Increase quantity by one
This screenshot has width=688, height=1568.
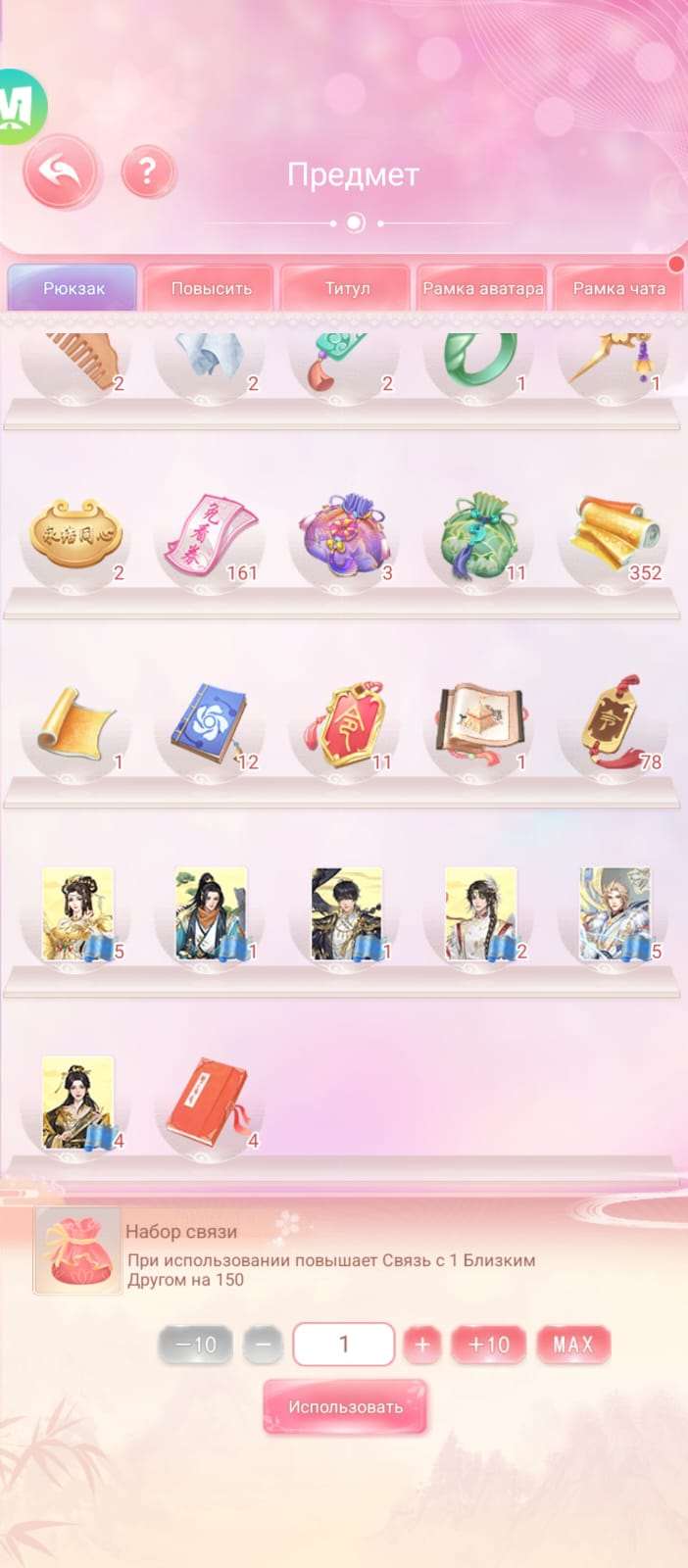[x=422, y=1345]
